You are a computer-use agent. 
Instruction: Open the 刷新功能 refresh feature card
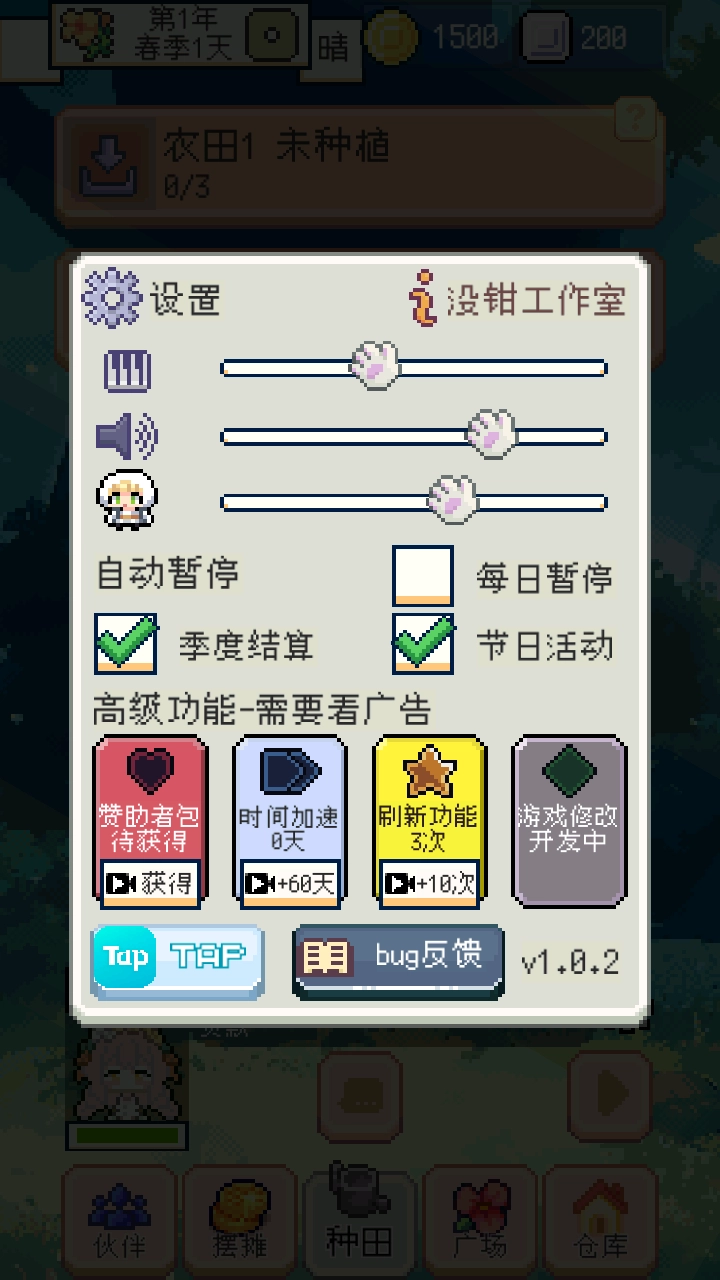(429, 820)
